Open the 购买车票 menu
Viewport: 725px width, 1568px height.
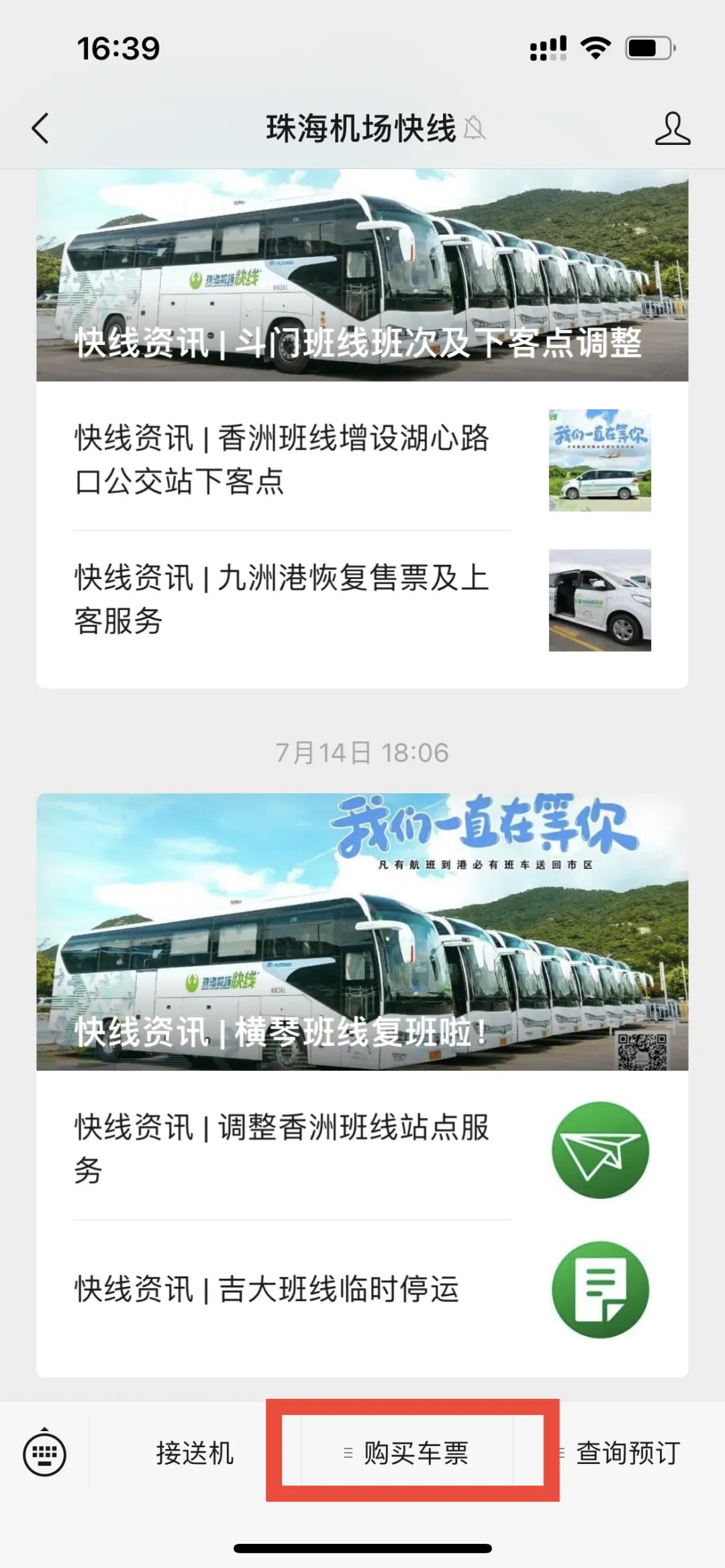click(413, 1453)
